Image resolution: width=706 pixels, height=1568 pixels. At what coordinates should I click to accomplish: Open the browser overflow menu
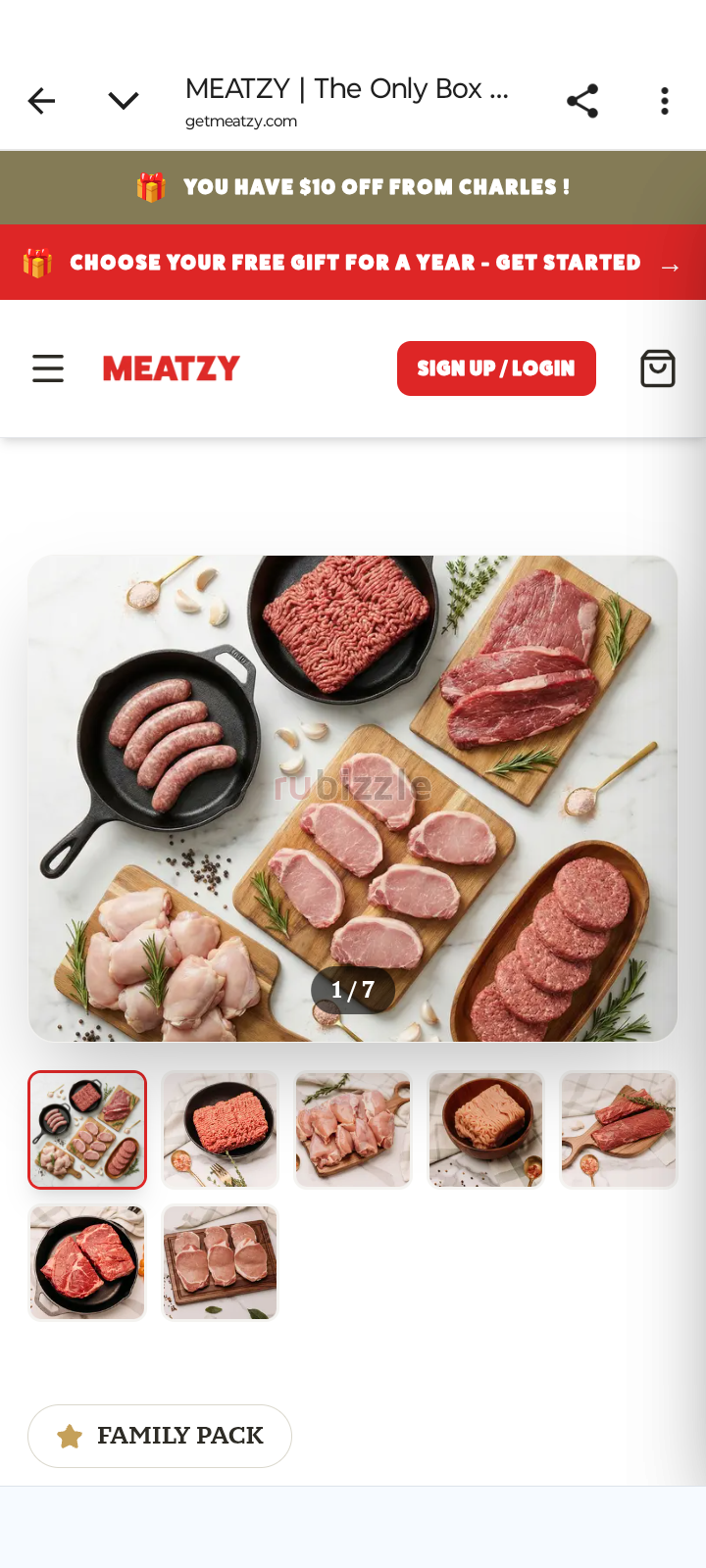[665, 101]
